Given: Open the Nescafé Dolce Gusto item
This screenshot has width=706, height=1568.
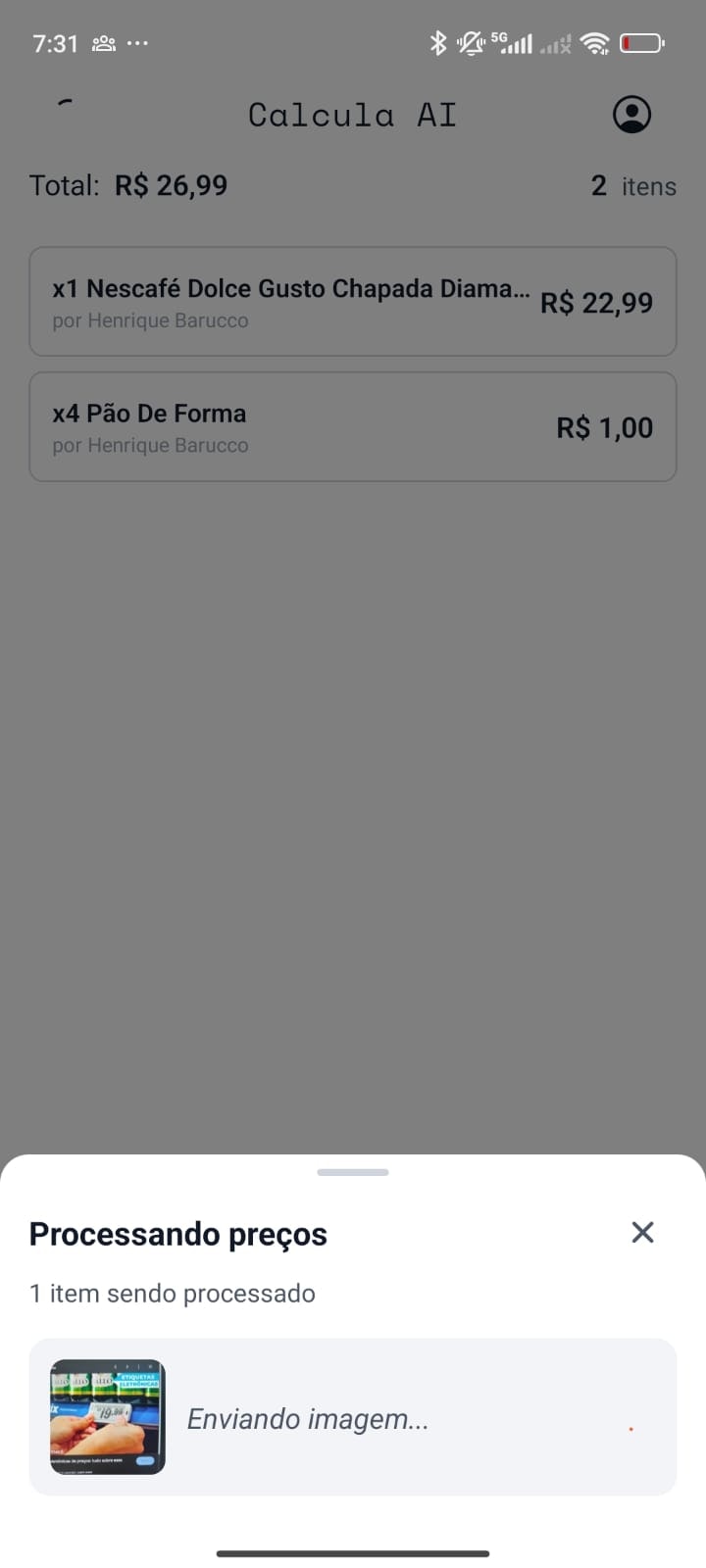Looking at the screenshot, I should coord(352,302).
